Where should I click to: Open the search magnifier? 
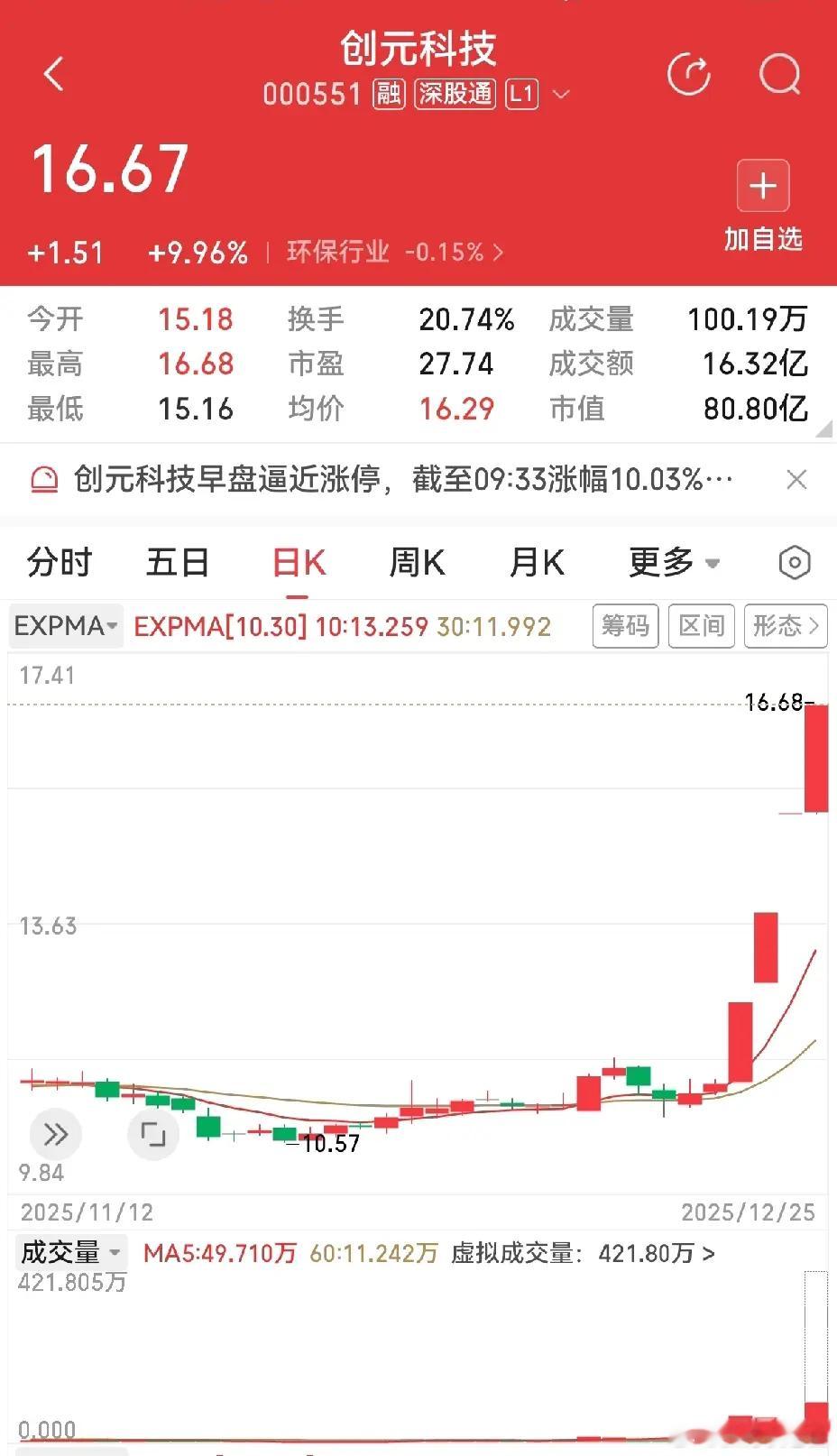[779, 74]
